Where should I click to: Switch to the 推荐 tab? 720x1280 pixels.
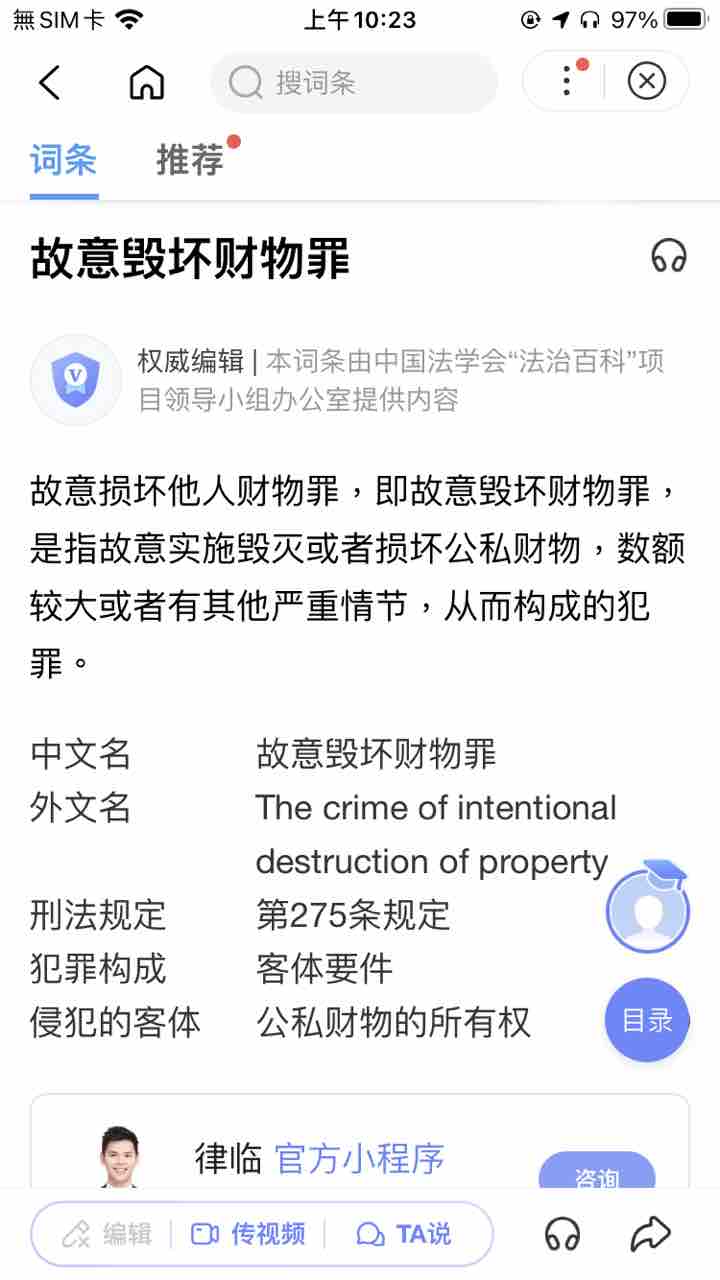point(190,160)
